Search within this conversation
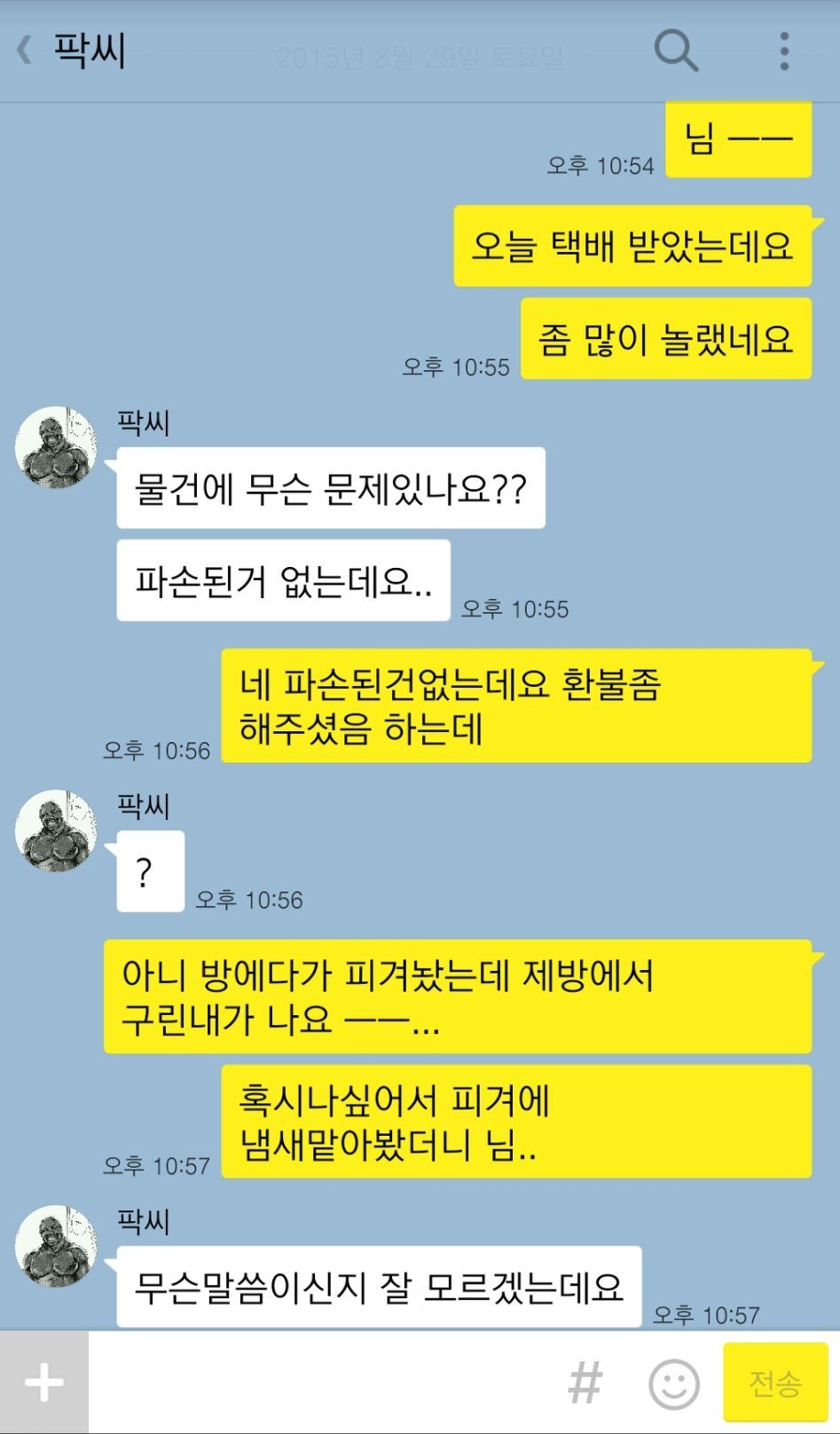This screenshot has height=1434, width=840. point(676,51)
